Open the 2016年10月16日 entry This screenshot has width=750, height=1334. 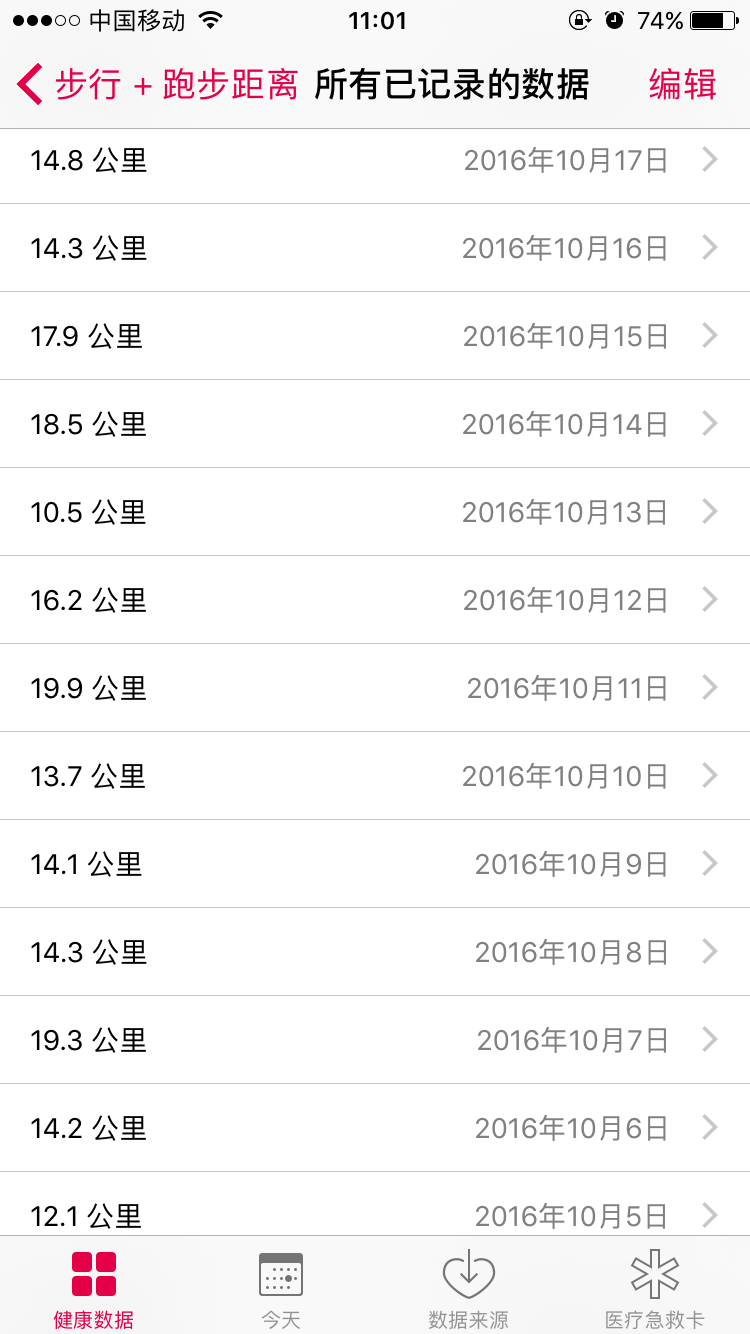click(375, 248)
